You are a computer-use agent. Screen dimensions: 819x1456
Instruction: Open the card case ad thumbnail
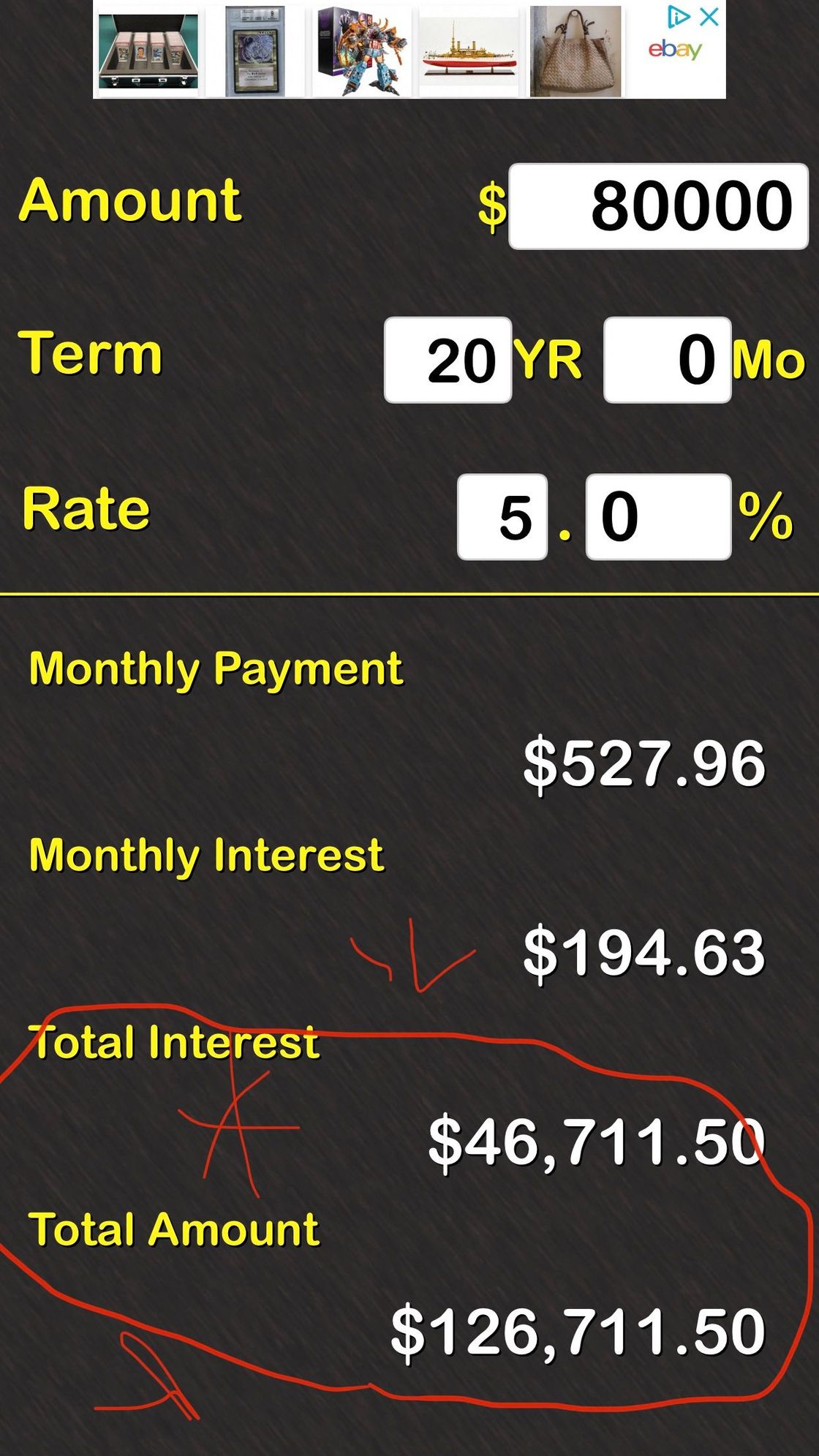(148, 51)
